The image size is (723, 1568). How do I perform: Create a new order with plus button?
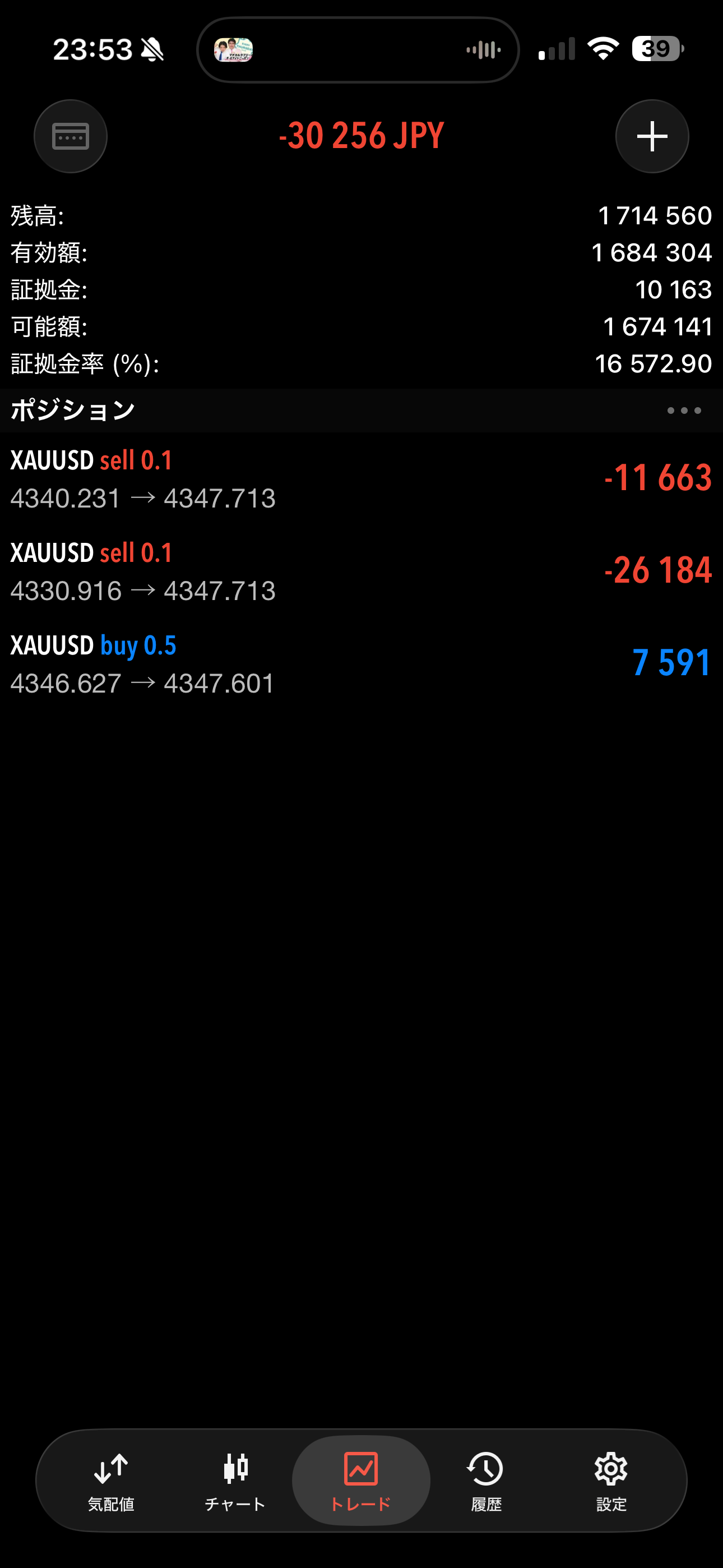click(x=652, y=136)
